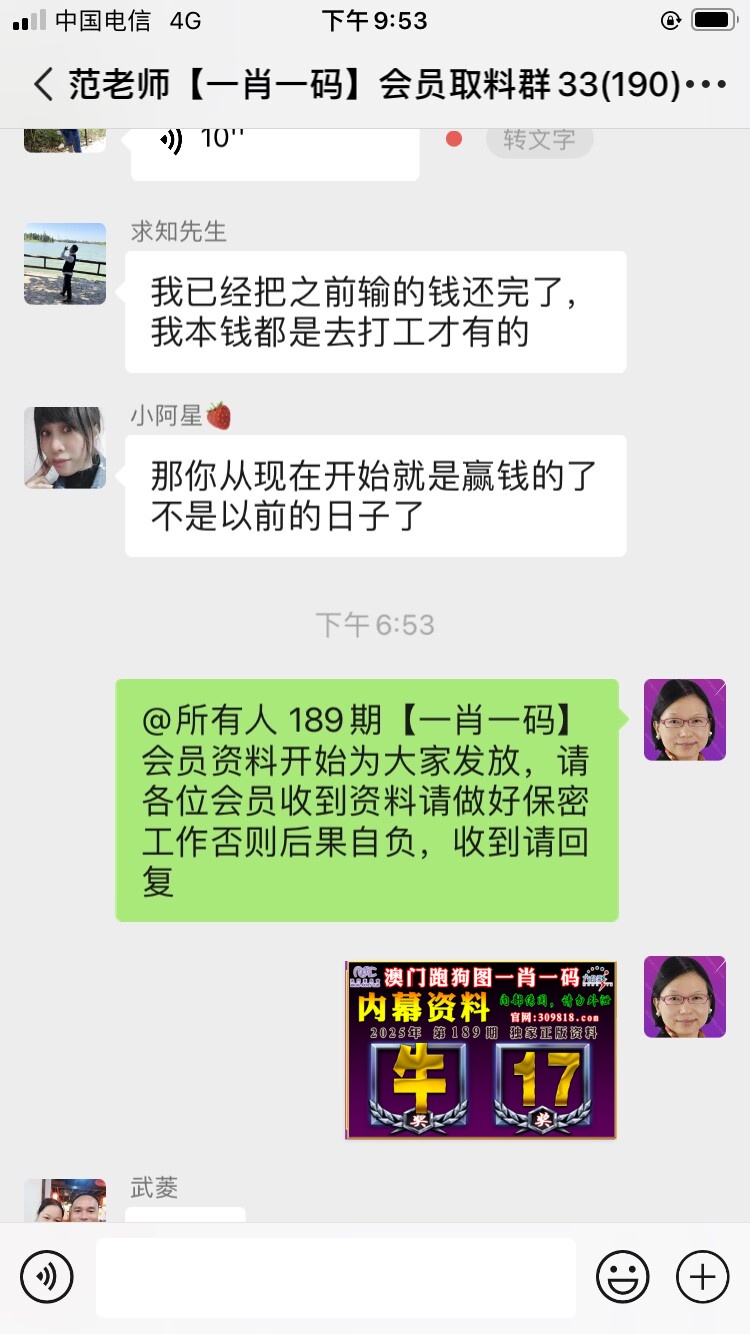Viewport: 750px width, 1334px height.
Task: Open the 澳门跑狗图 image message
Action: click(481, 1050)
